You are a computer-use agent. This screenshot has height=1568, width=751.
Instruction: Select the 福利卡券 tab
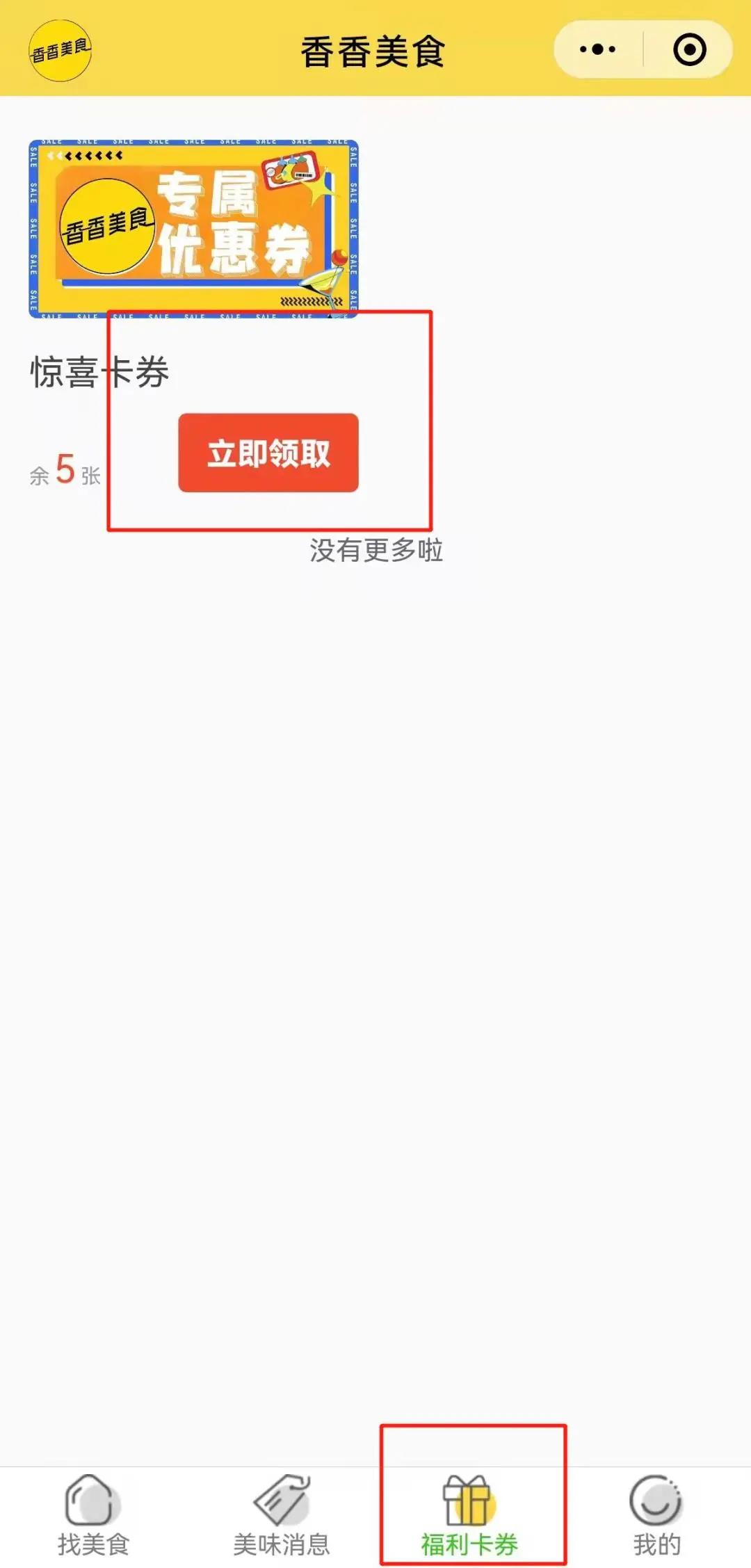pyautogui.click(x=469, y=1516)
